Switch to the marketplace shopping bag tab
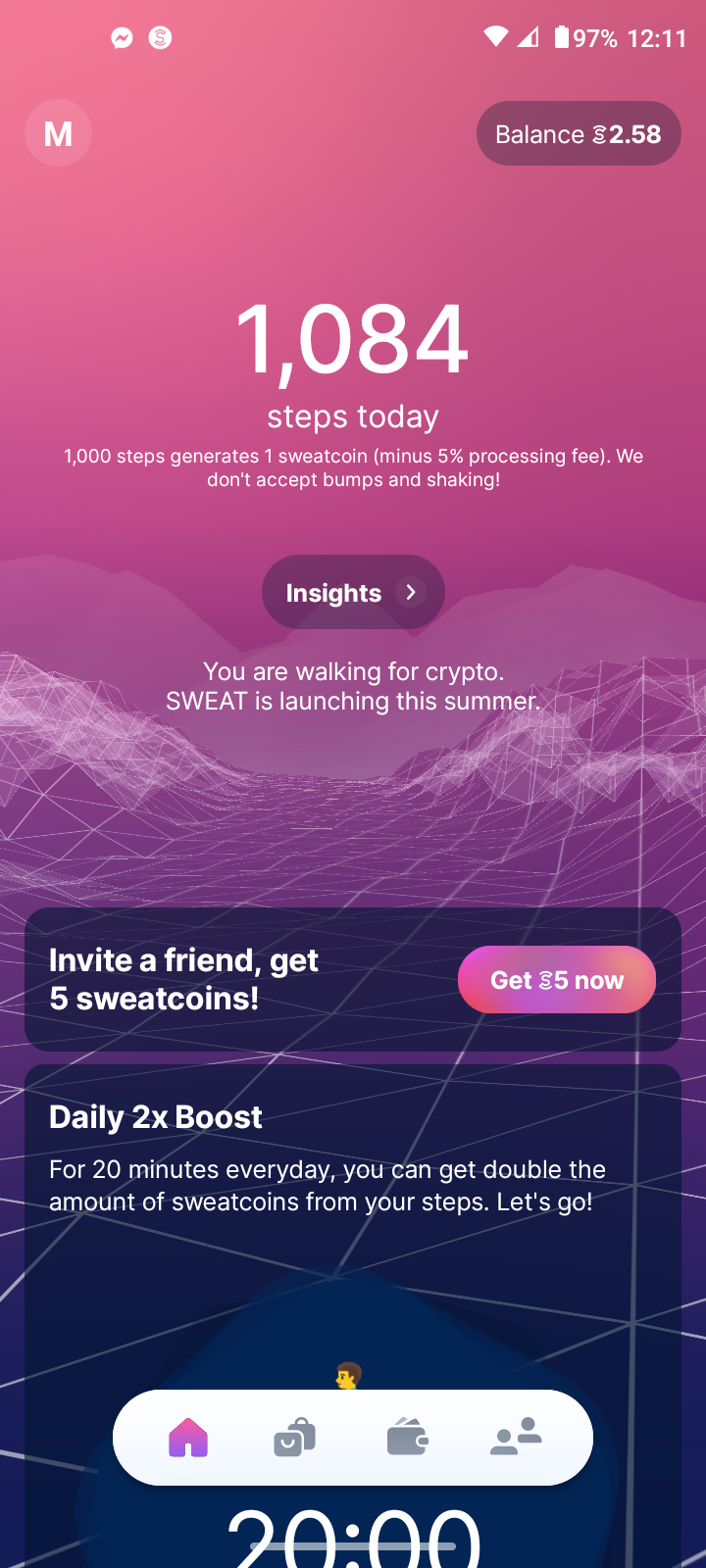This screenshot has height=1568, width=706. 295,1438
